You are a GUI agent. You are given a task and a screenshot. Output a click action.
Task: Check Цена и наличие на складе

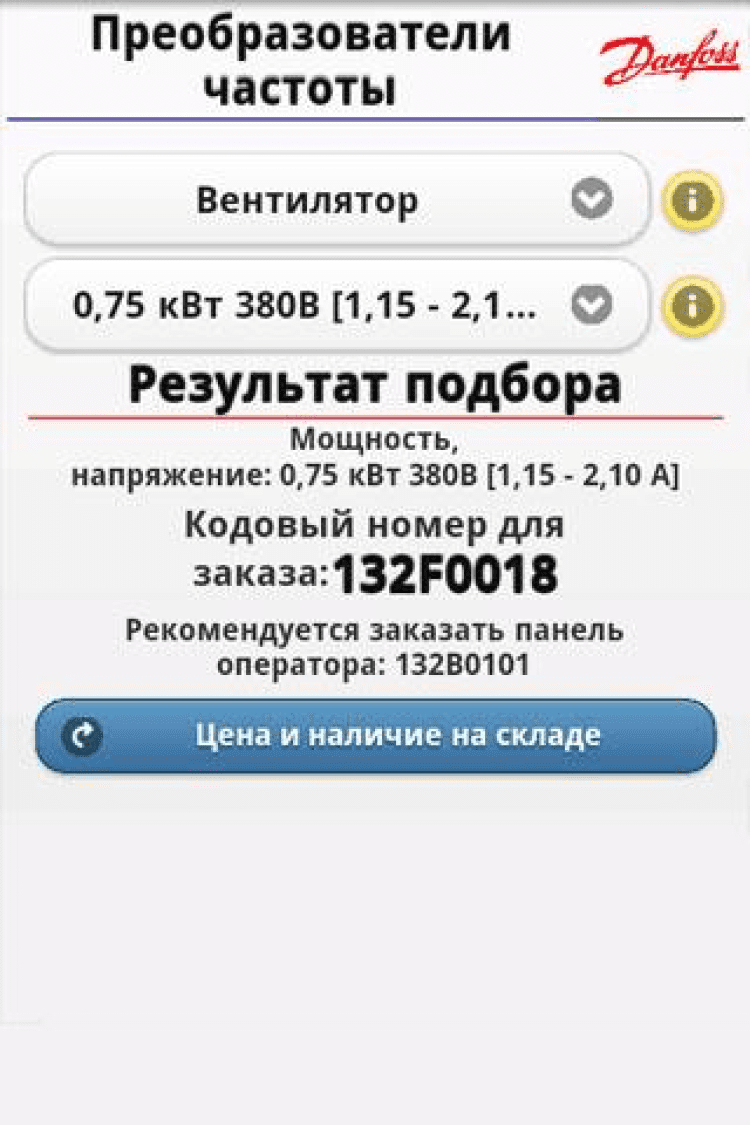click(376, 736)
